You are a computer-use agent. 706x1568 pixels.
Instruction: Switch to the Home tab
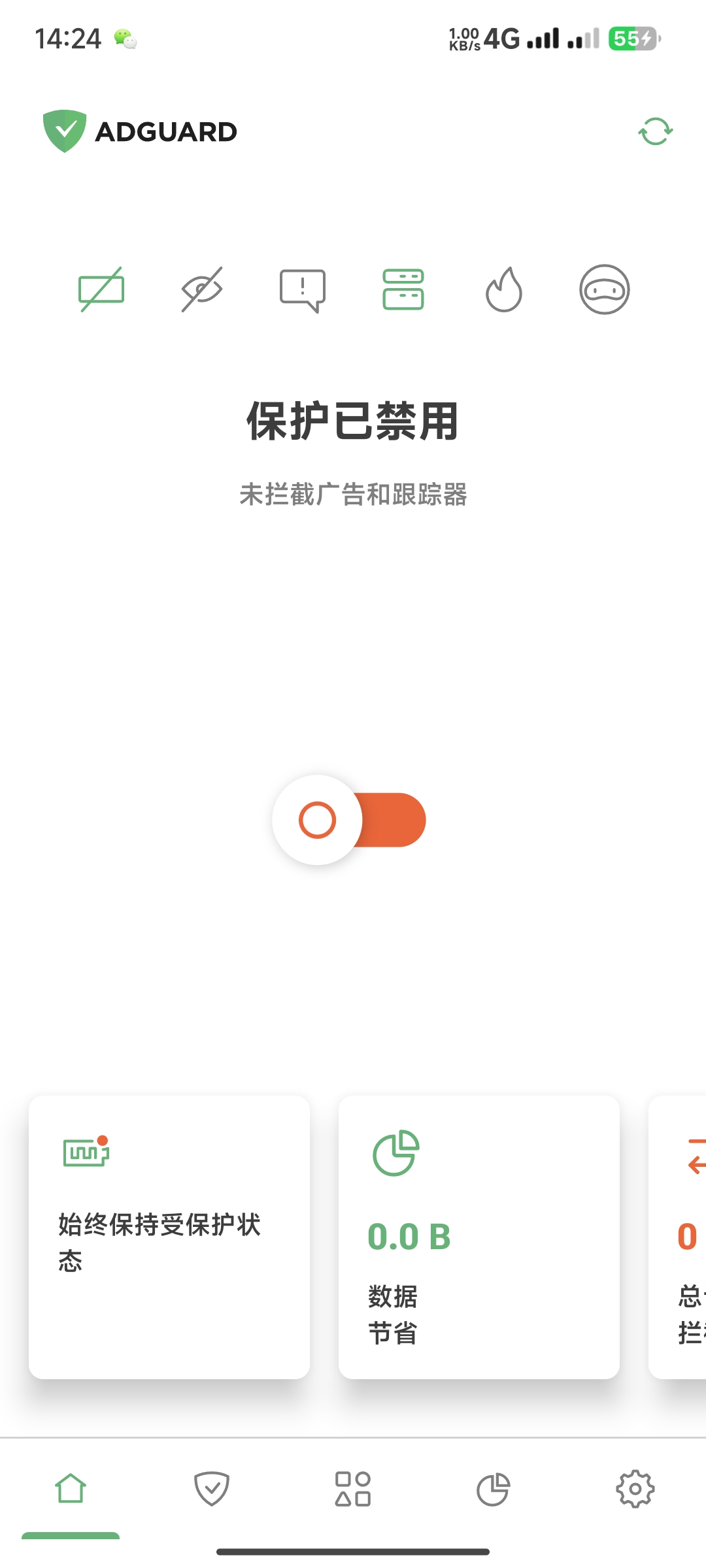pyautogui.click(x=71, y=1490)
